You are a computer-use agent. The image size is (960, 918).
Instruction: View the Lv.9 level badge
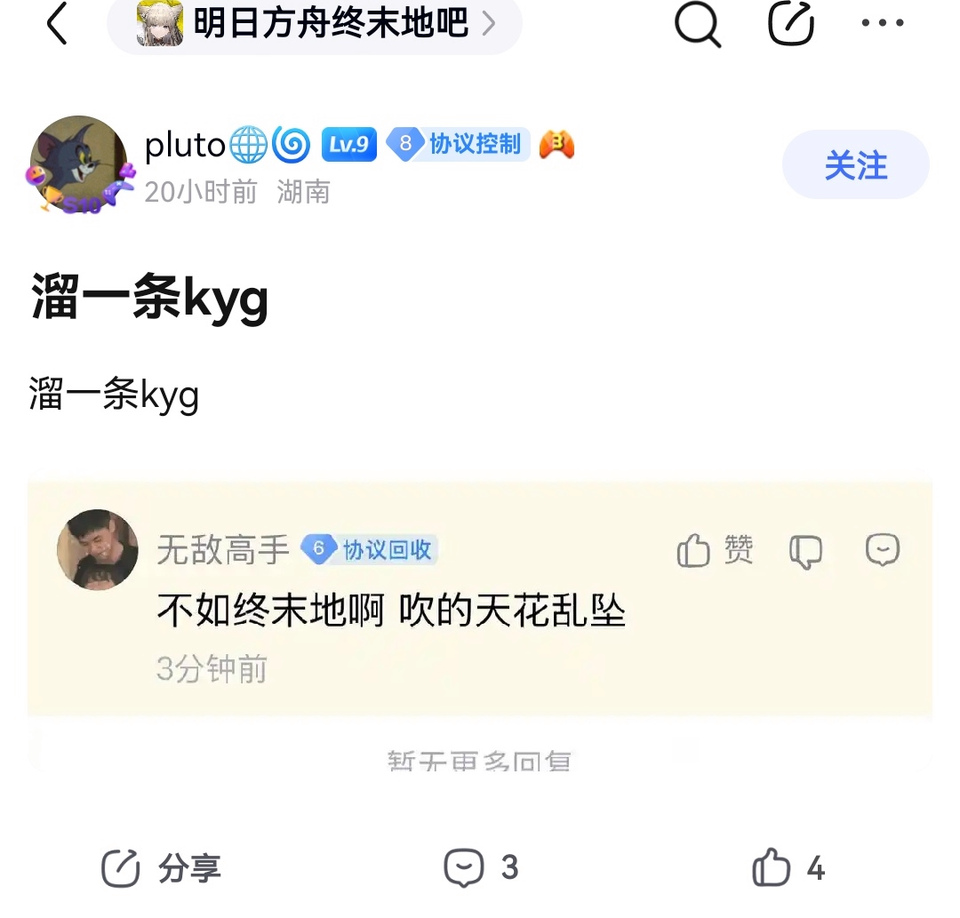349,145
